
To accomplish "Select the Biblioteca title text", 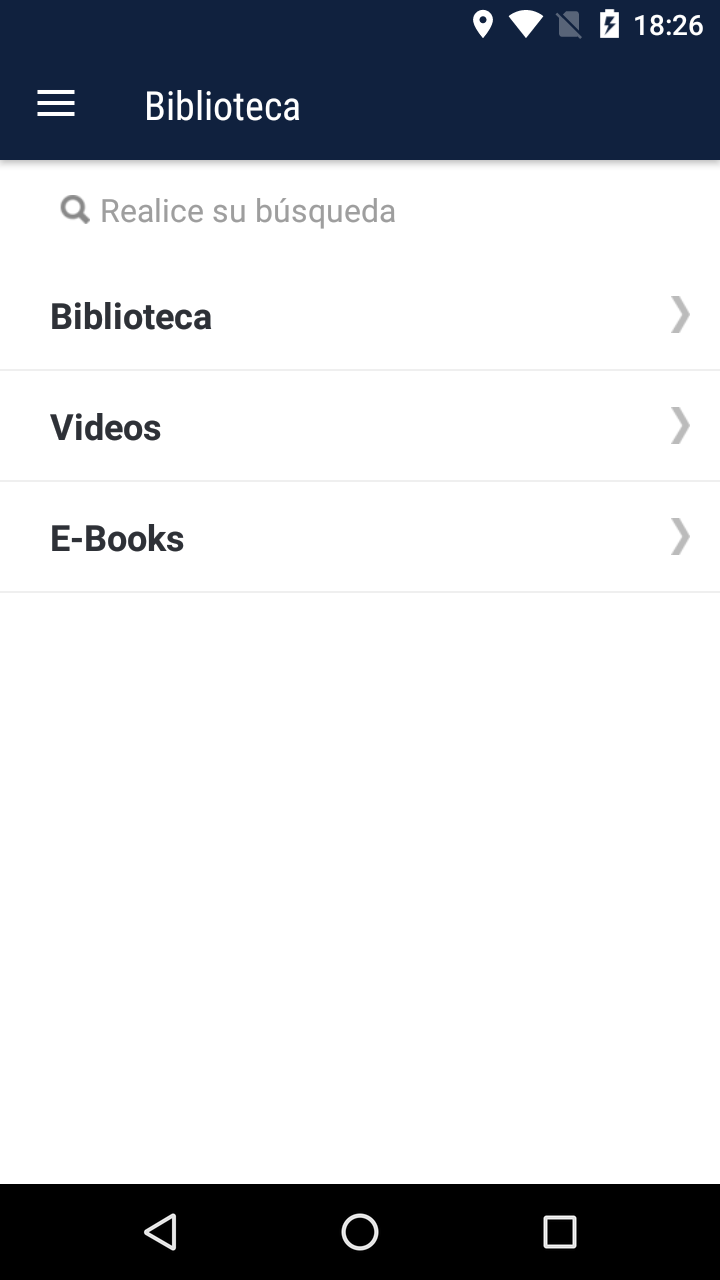I will point(130,315).
